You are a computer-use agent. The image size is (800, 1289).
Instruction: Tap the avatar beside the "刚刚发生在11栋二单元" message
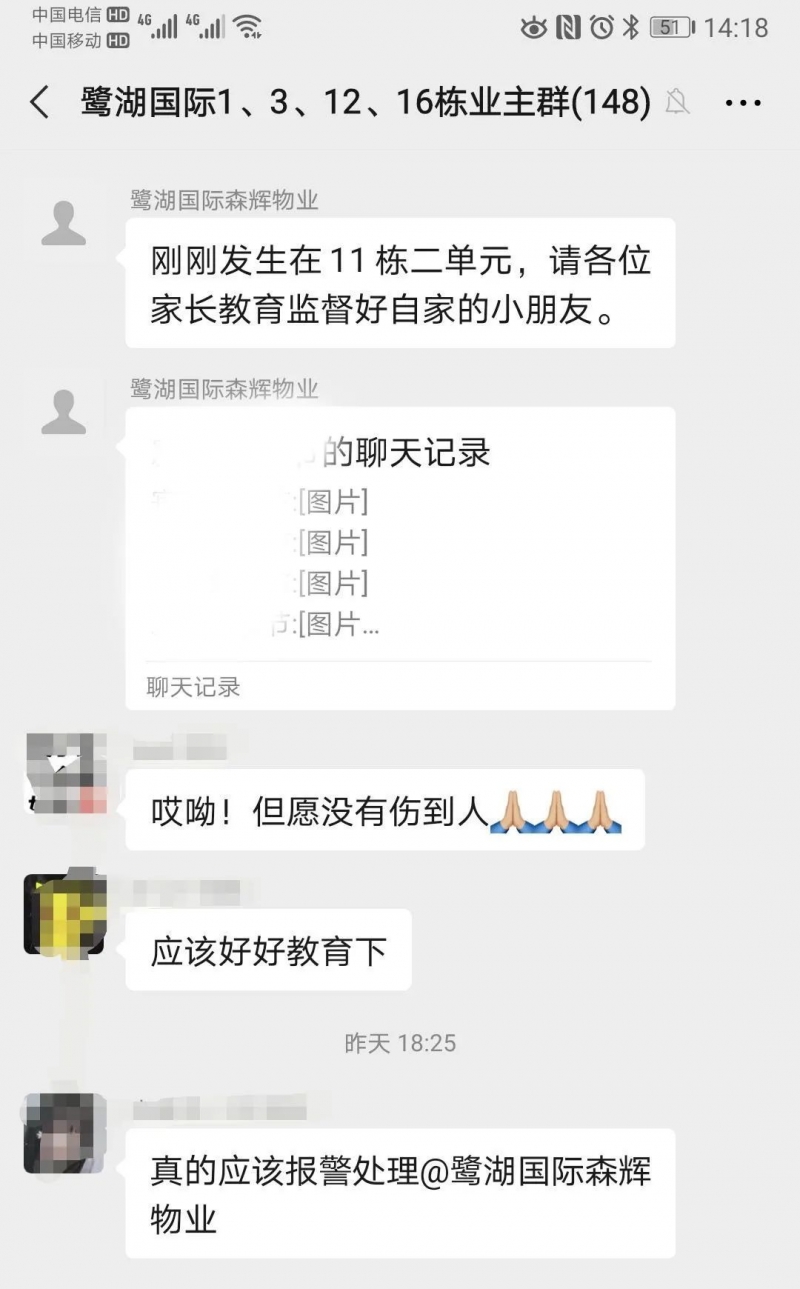pos(64,223)
